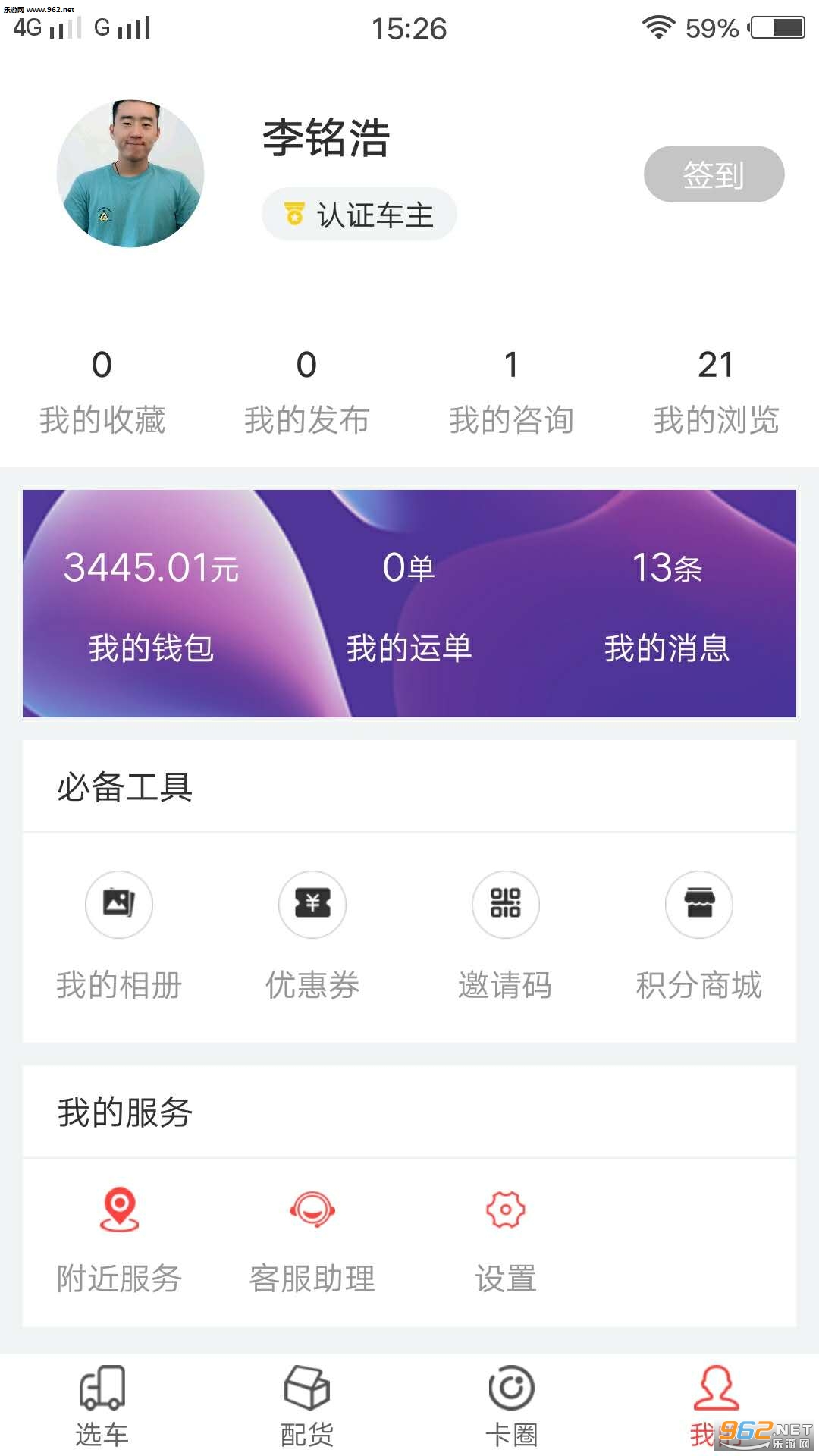Tap the 认证车主 verified owner badge

[359, 215]
